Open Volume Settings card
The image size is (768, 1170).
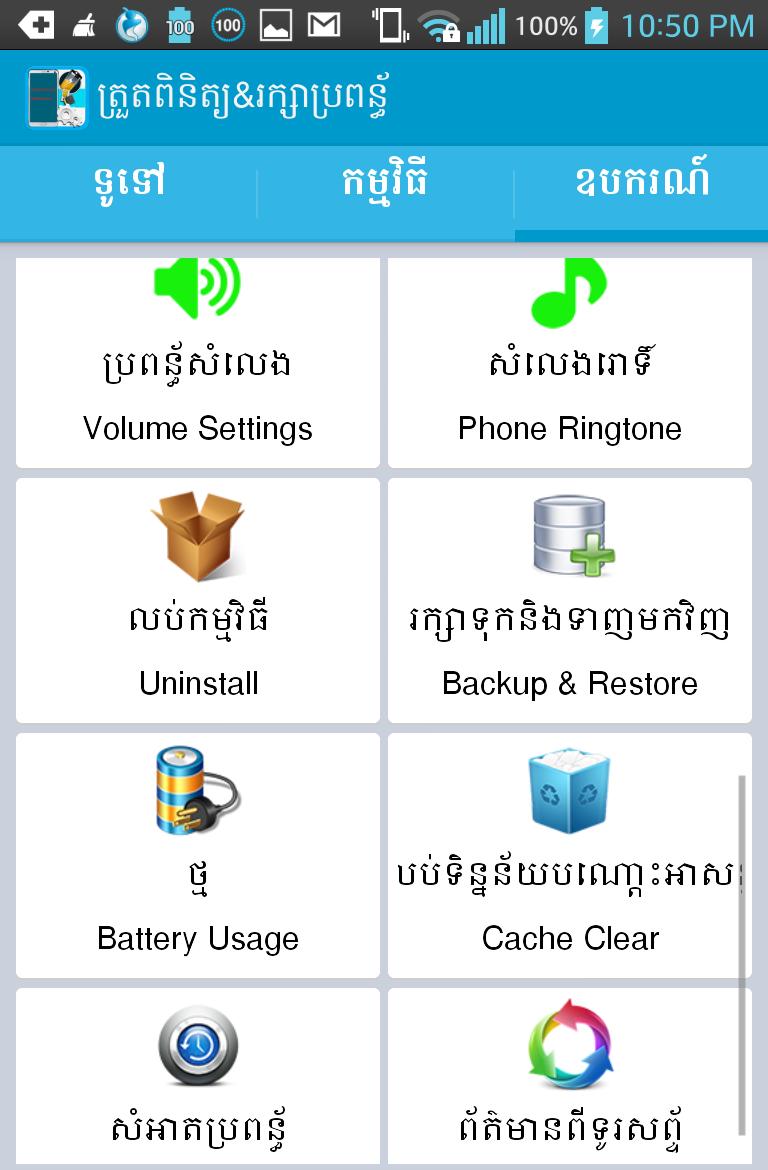point(198,362)
